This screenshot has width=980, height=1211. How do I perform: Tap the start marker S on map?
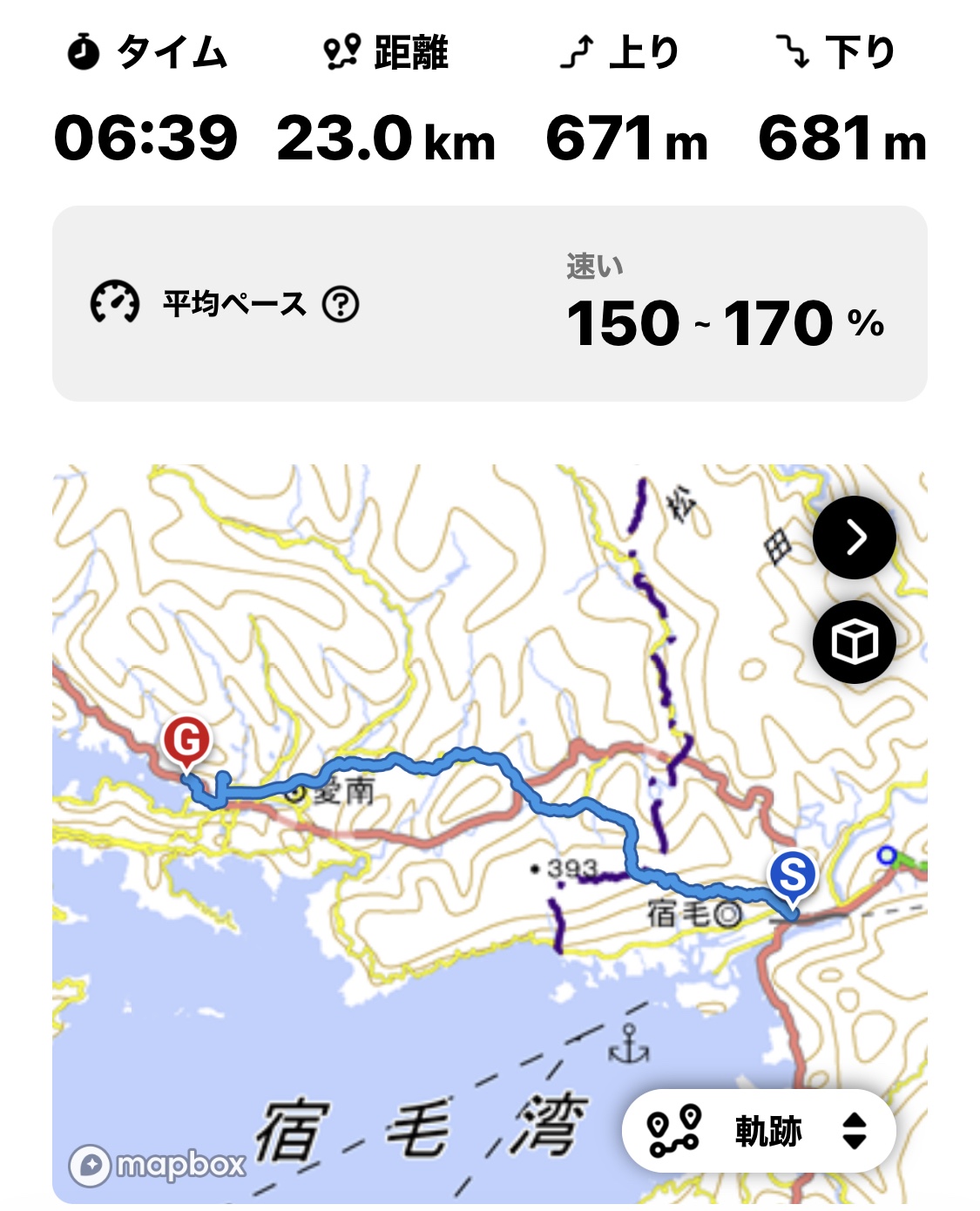click(792, 875)
